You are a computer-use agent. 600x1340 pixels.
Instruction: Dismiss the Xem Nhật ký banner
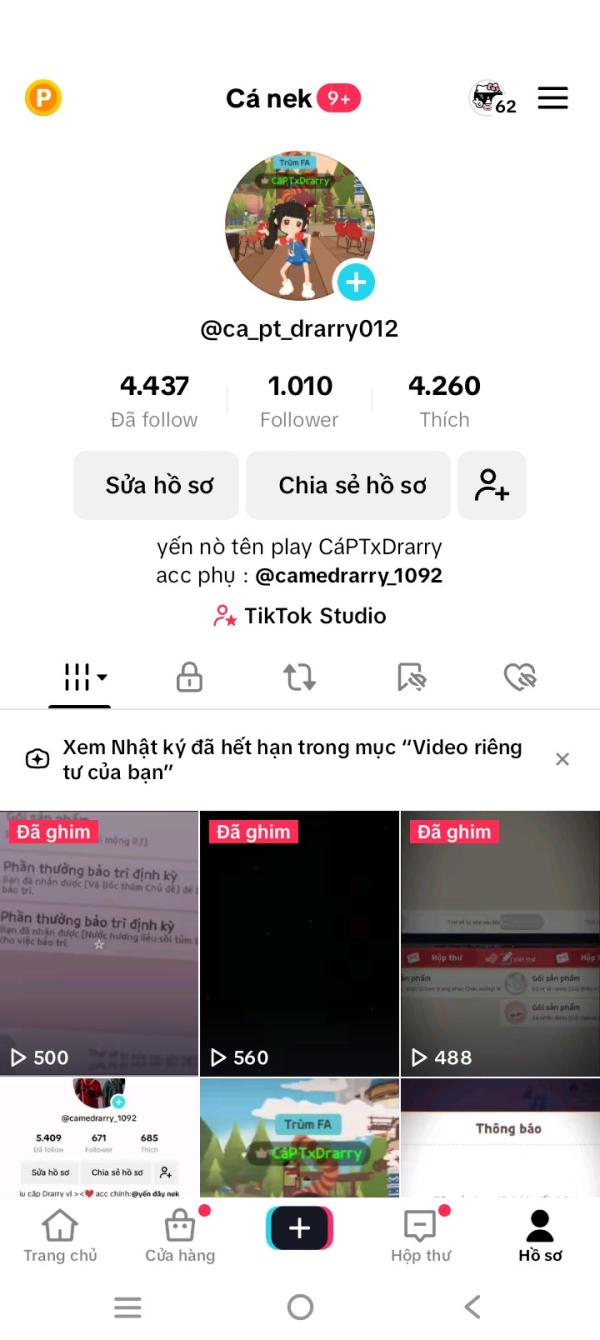(562, 759)
